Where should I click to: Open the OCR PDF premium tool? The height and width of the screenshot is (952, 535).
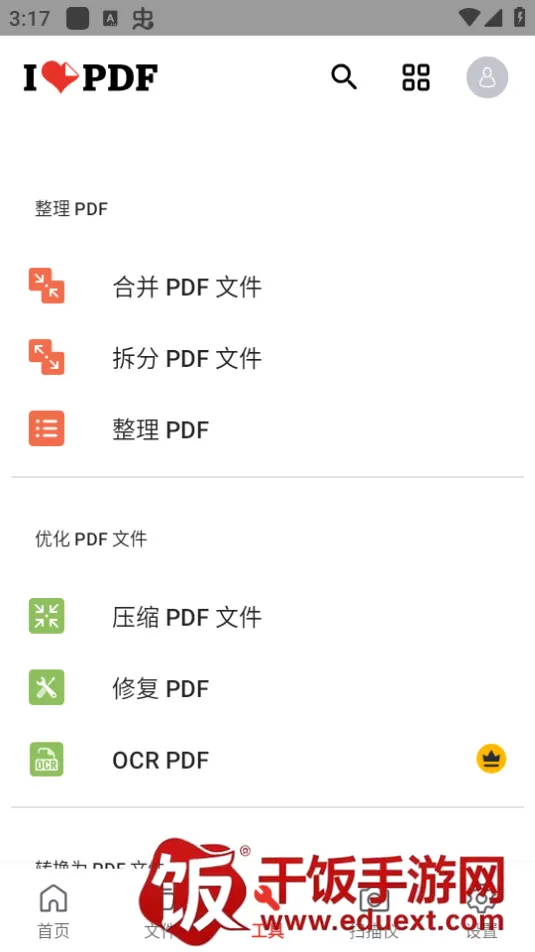267,760
